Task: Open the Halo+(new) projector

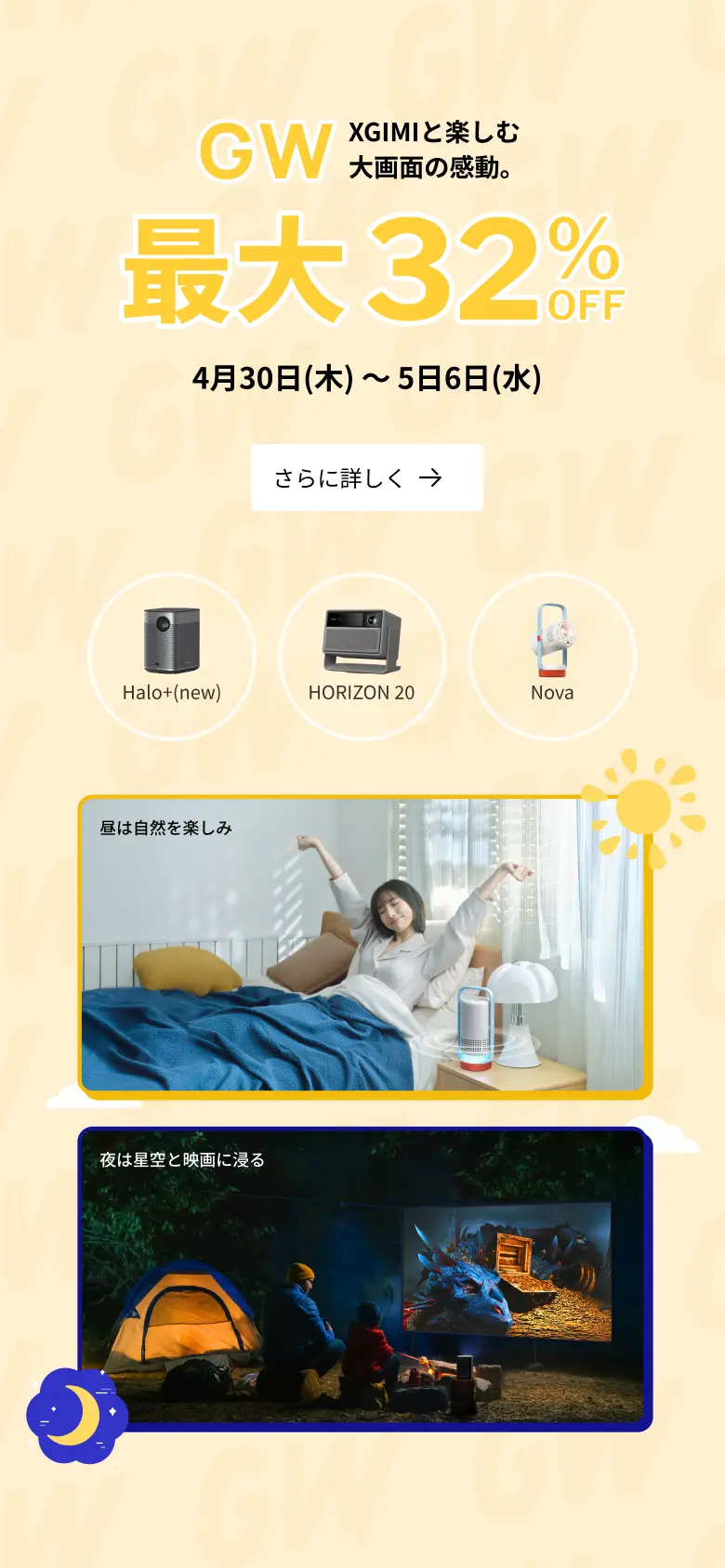Action: click(x=172, y=657)
